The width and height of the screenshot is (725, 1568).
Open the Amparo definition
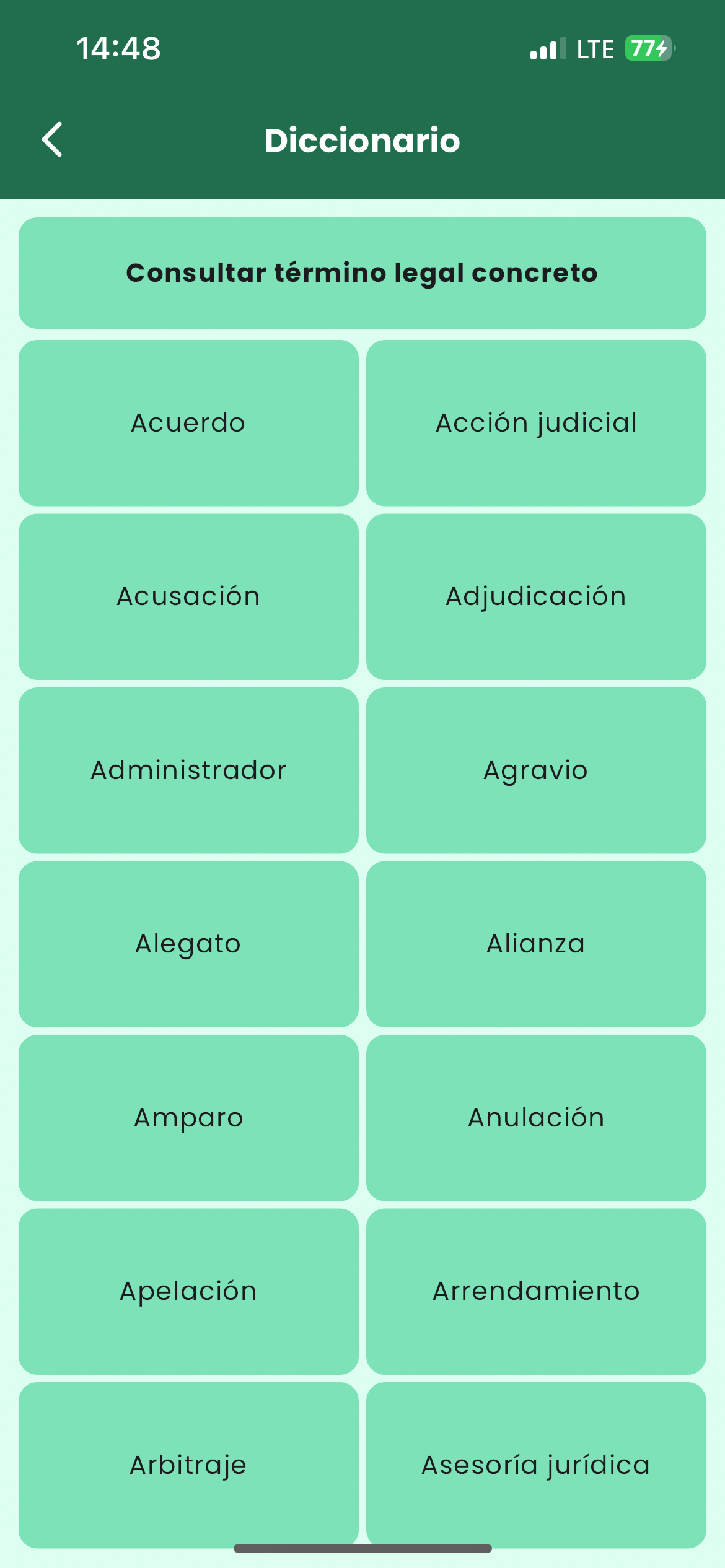click(x=188, y=1118)
